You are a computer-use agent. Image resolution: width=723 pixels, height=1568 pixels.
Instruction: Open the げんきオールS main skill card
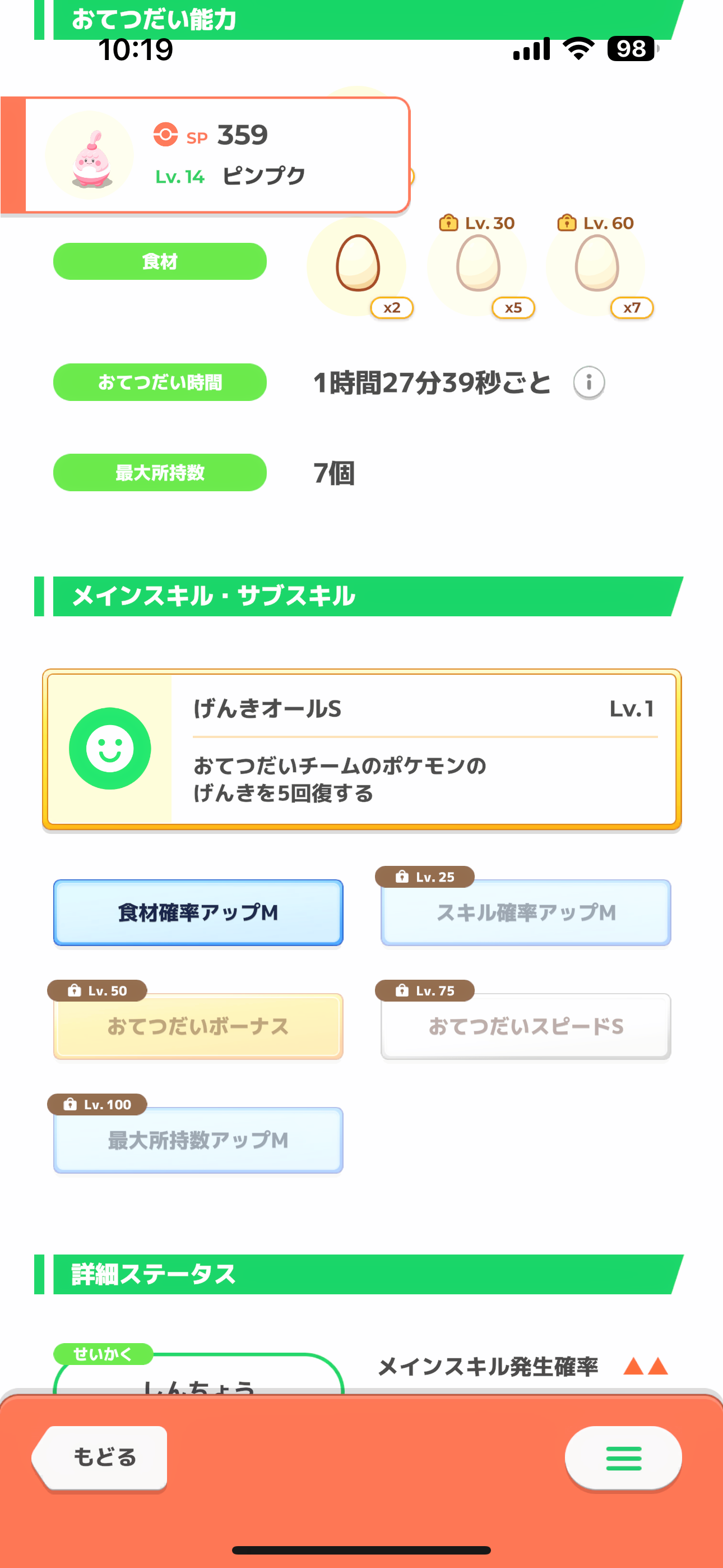point(361,749)
